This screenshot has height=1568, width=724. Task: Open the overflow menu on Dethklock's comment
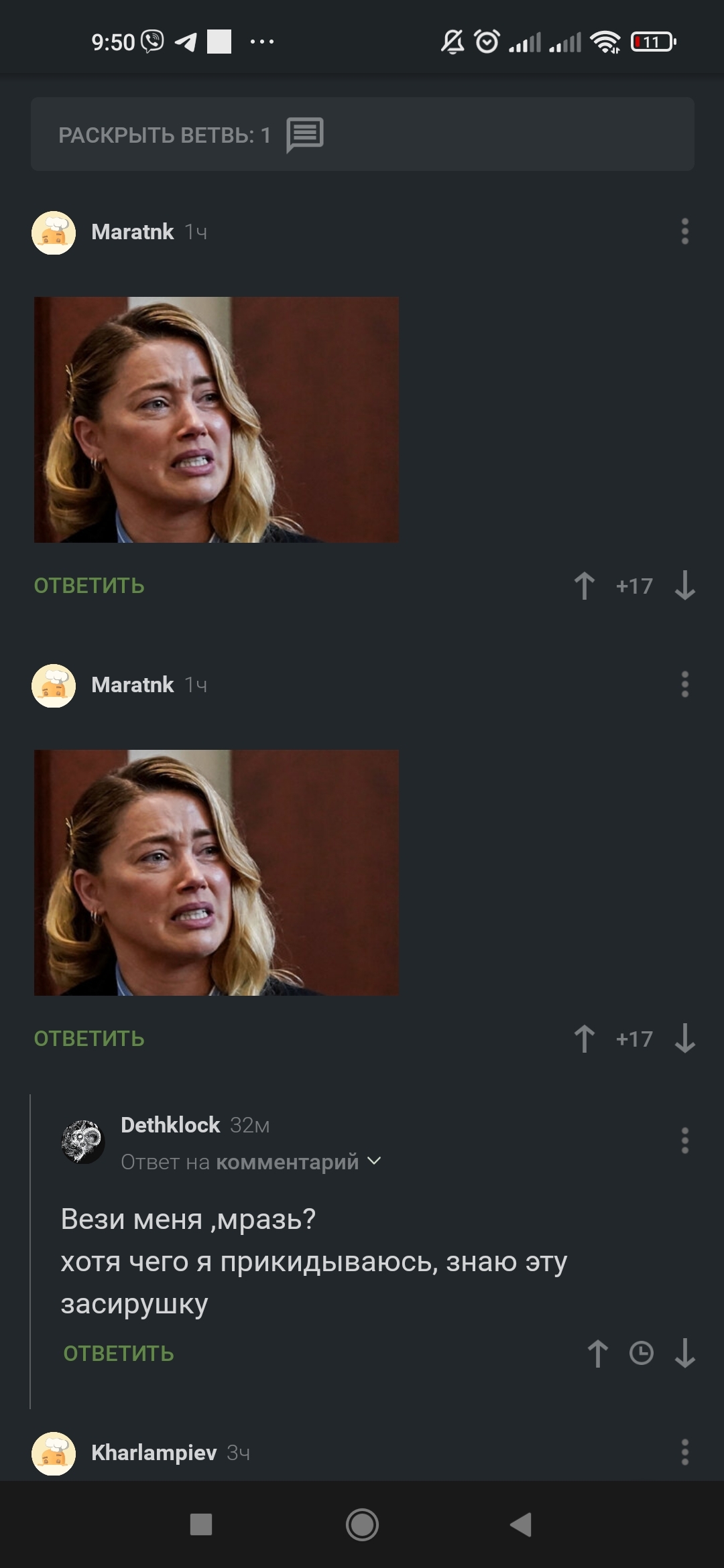click(684, 1140)
